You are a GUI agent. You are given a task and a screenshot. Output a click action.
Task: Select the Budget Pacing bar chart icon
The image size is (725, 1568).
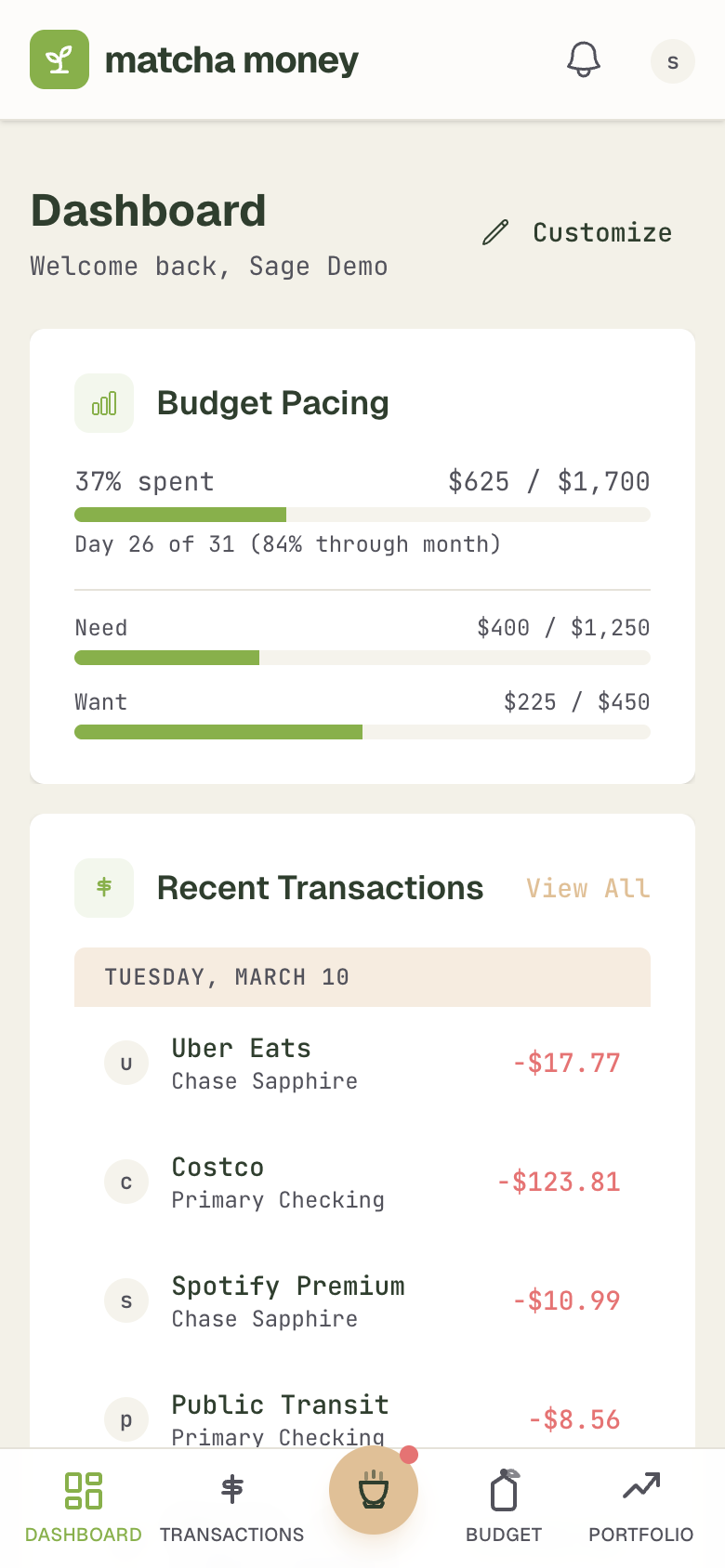(103, 403)
